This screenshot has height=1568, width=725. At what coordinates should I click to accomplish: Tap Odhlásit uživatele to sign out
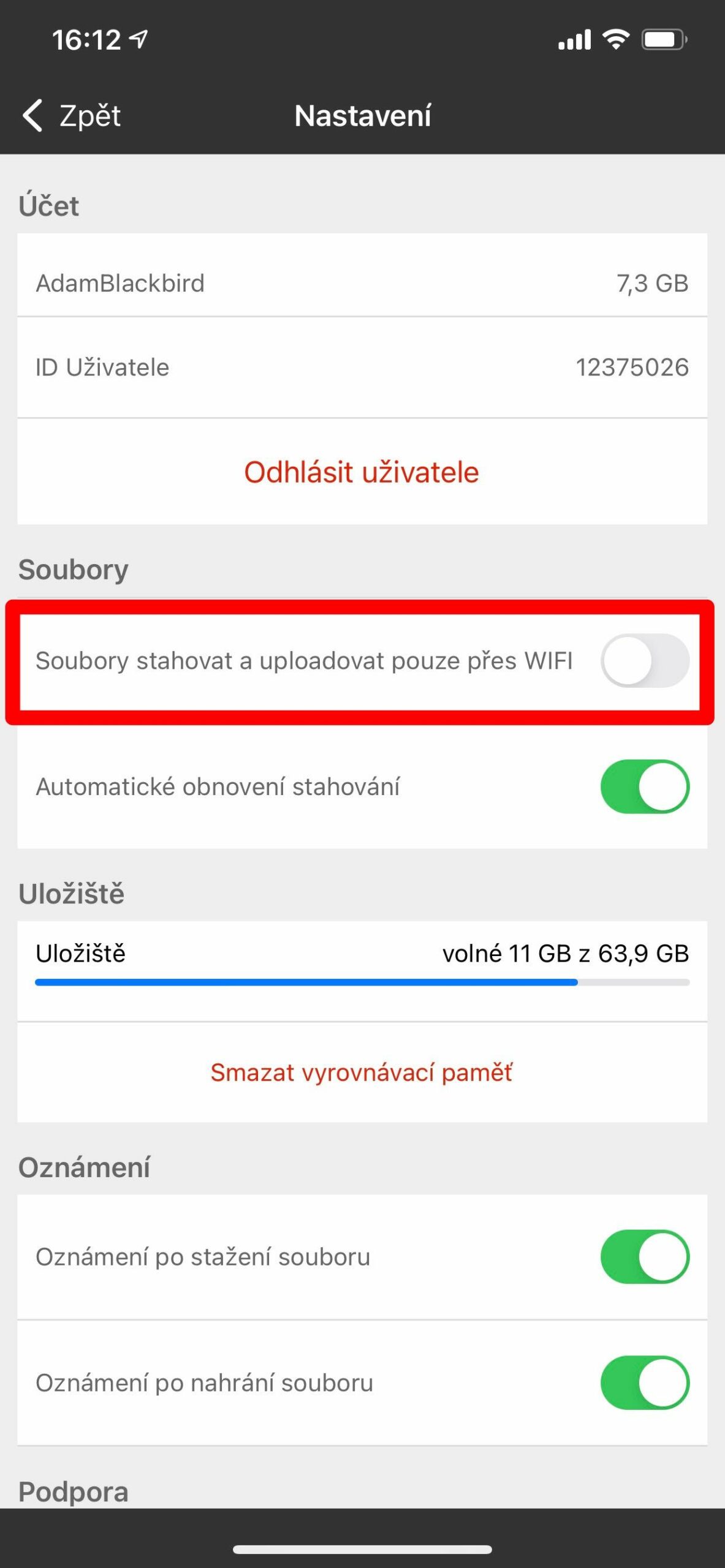(362, 472)
